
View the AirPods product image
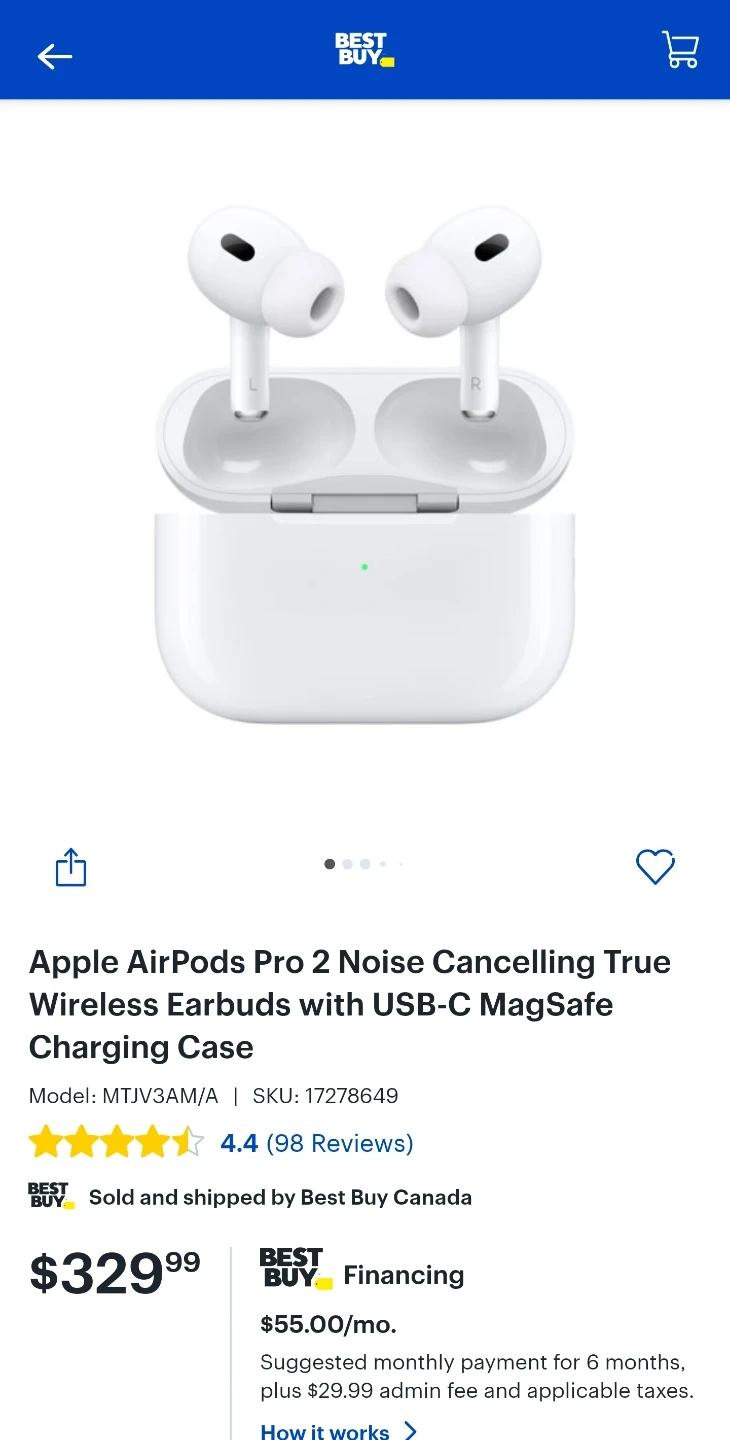365,465
